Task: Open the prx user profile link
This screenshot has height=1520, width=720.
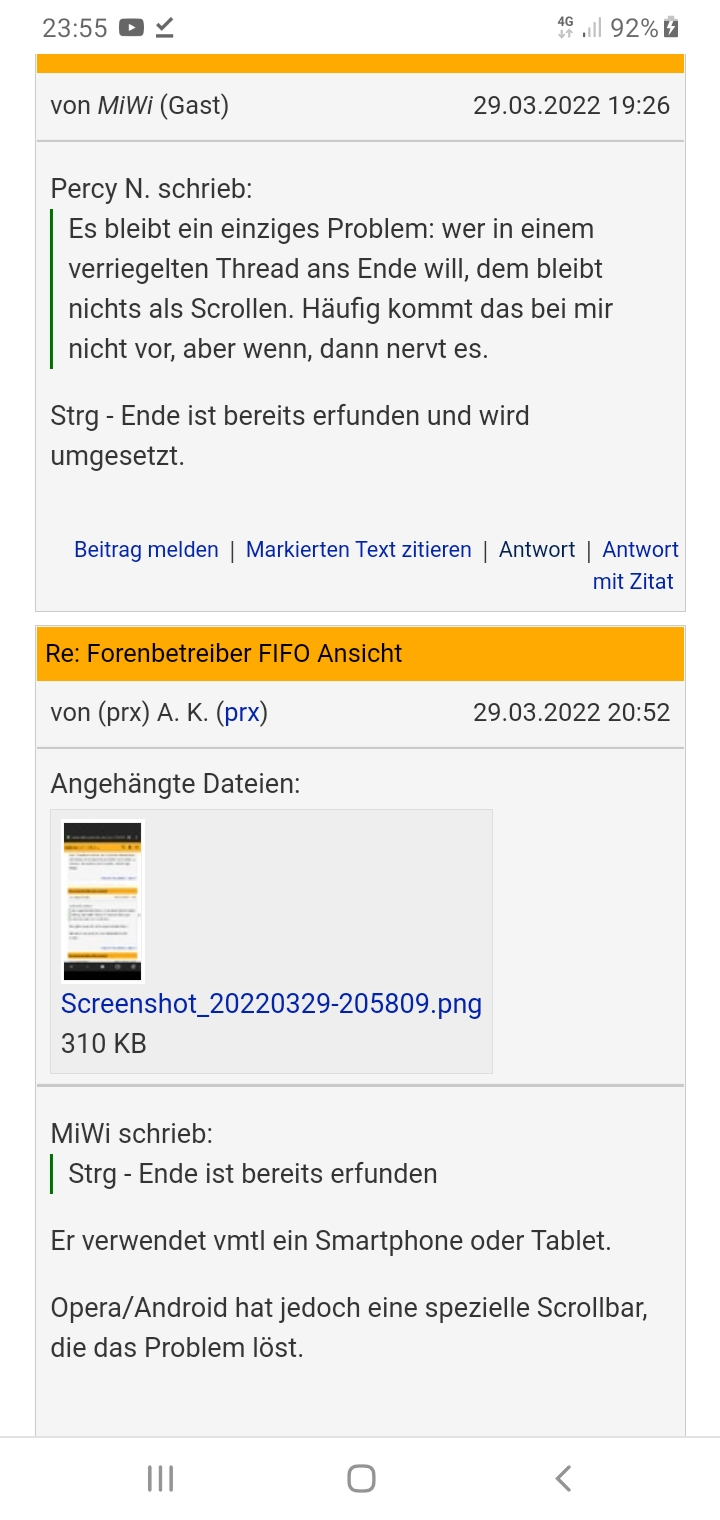Action: (242, 713)
